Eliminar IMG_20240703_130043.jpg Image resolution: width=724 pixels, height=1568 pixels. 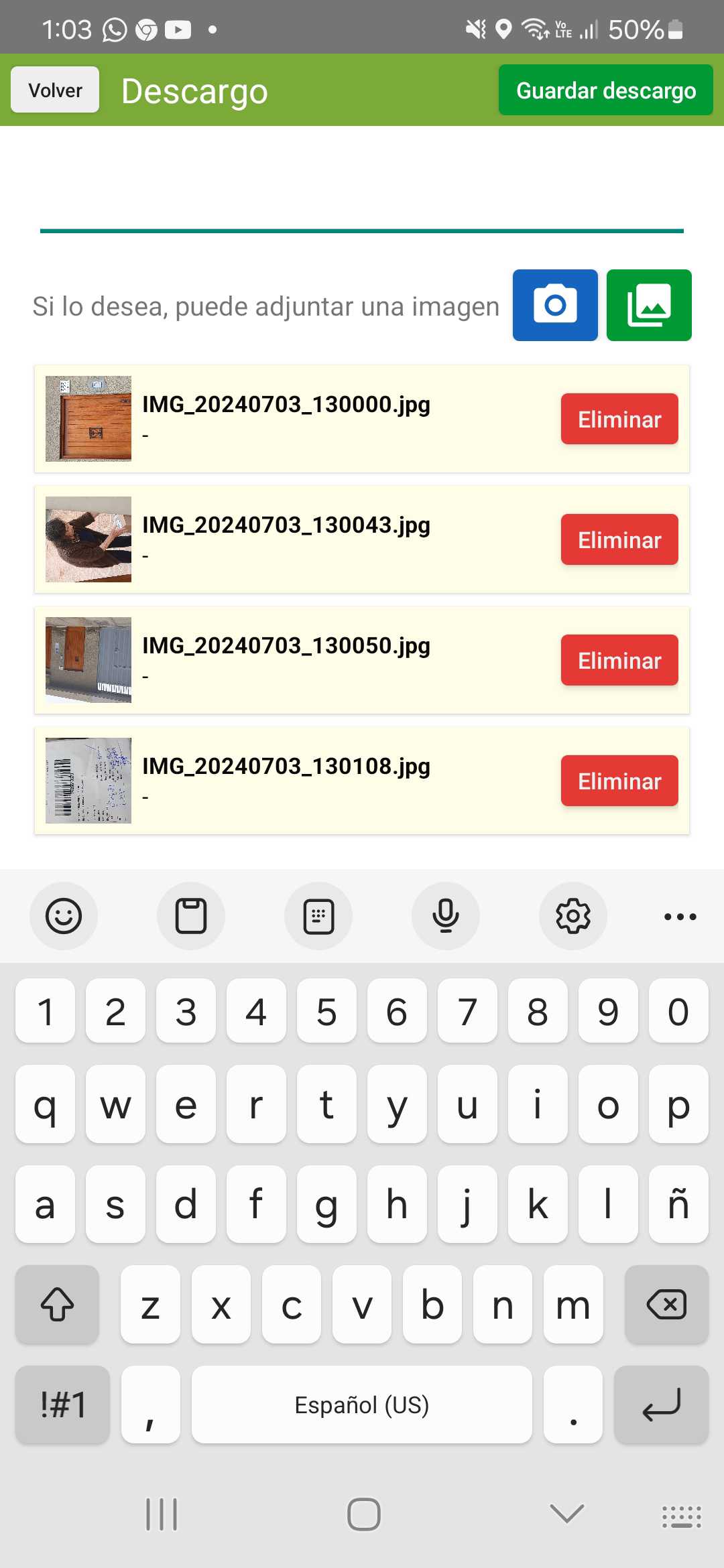point(619,540)
